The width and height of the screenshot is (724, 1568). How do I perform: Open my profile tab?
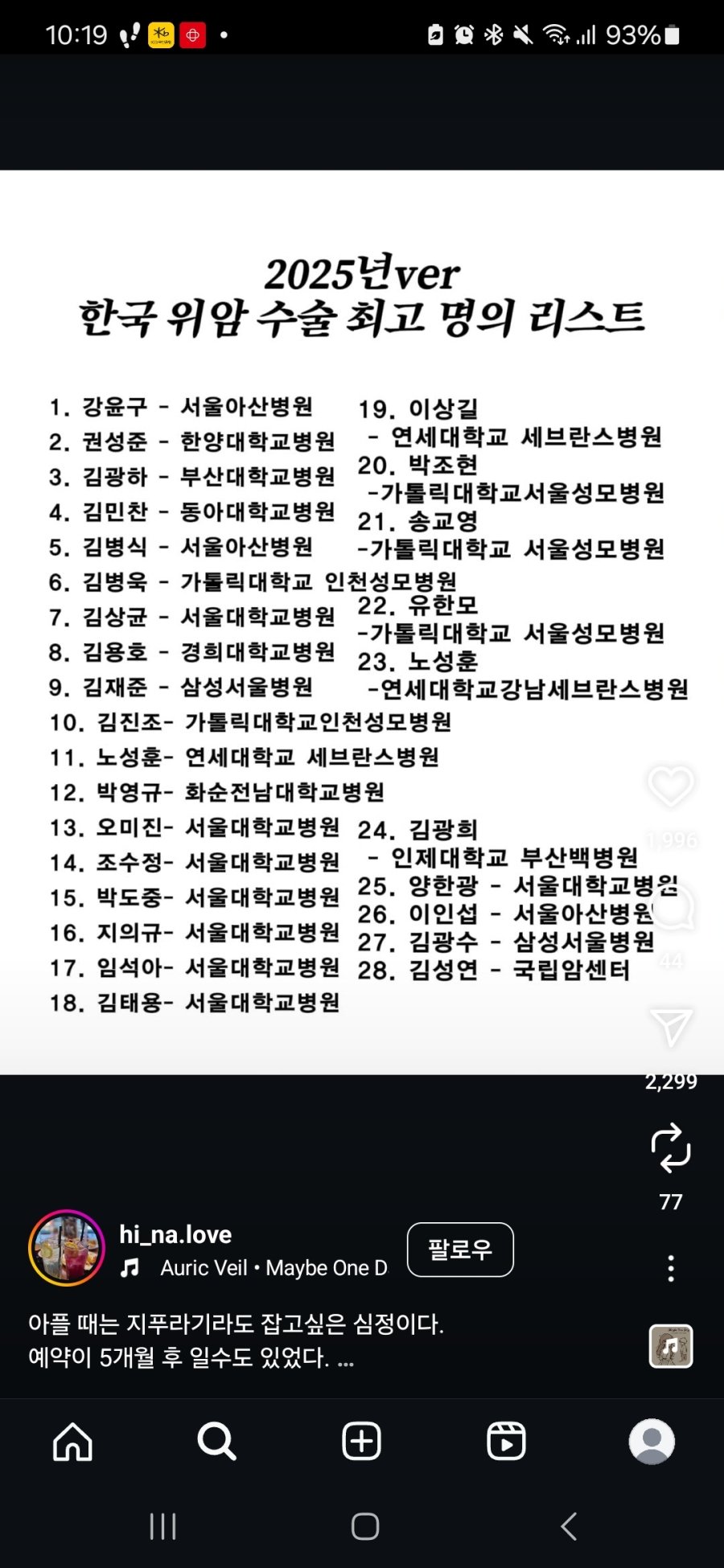(652, 1441)
